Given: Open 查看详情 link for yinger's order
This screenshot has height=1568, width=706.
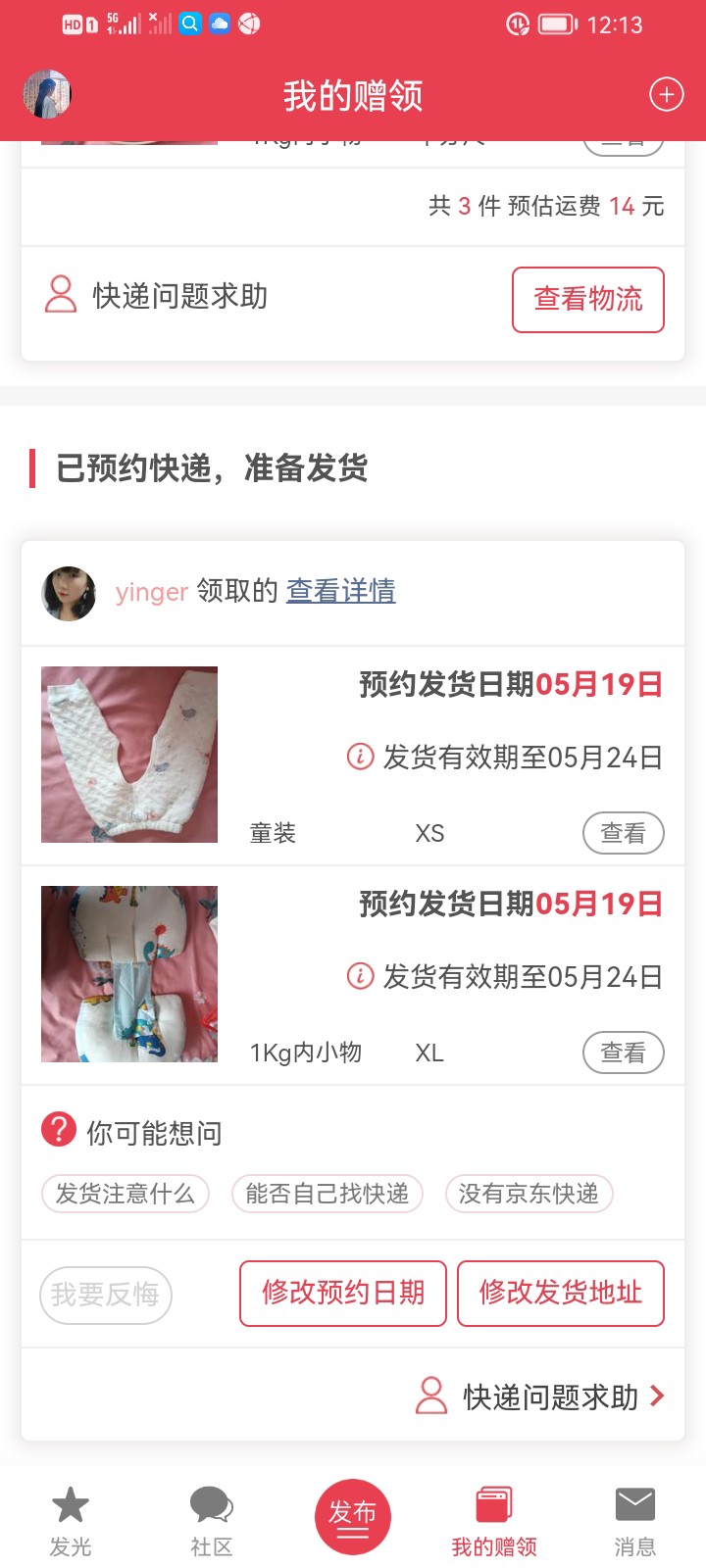Looking at the screenshot, I should [x=340, y=591].
